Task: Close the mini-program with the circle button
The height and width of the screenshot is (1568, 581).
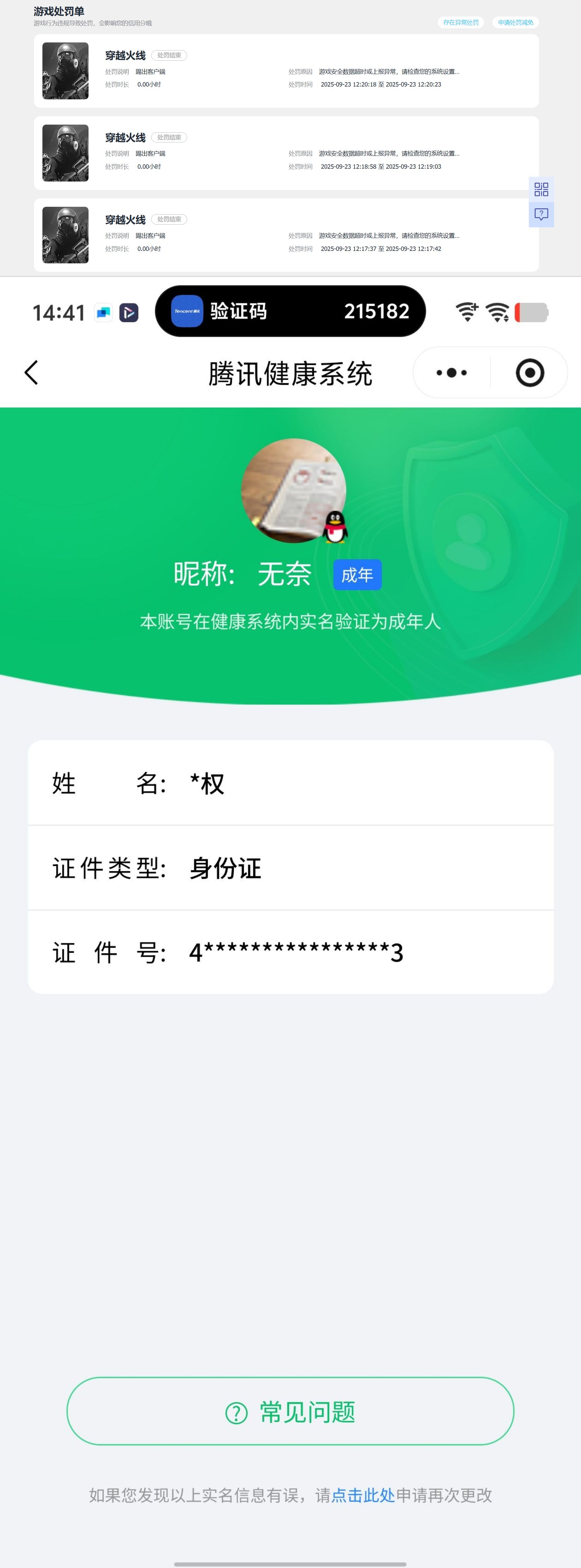Action: point(529,372)
